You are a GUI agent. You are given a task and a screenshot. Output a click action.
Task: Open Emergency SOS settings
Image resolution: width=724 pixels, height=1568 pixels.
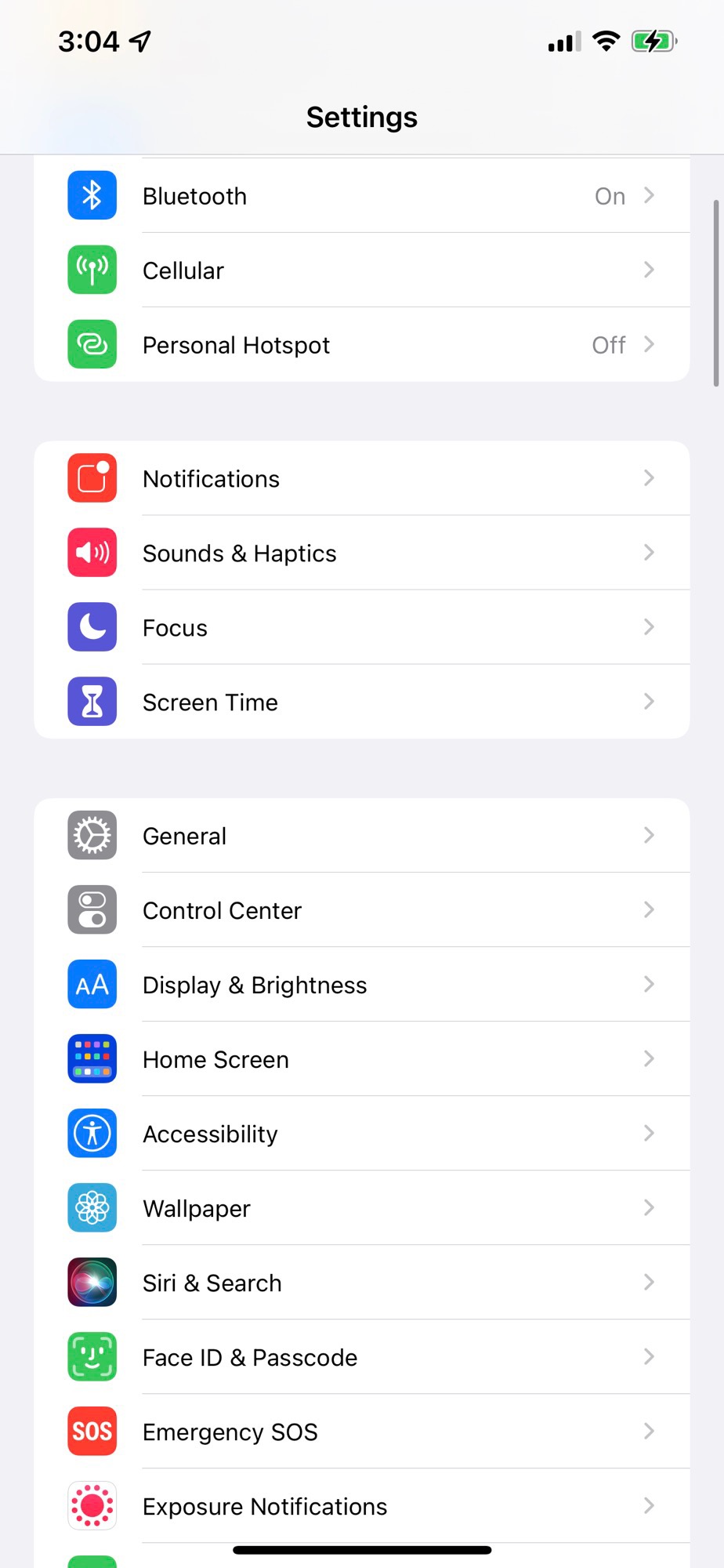pos(360,1432)
